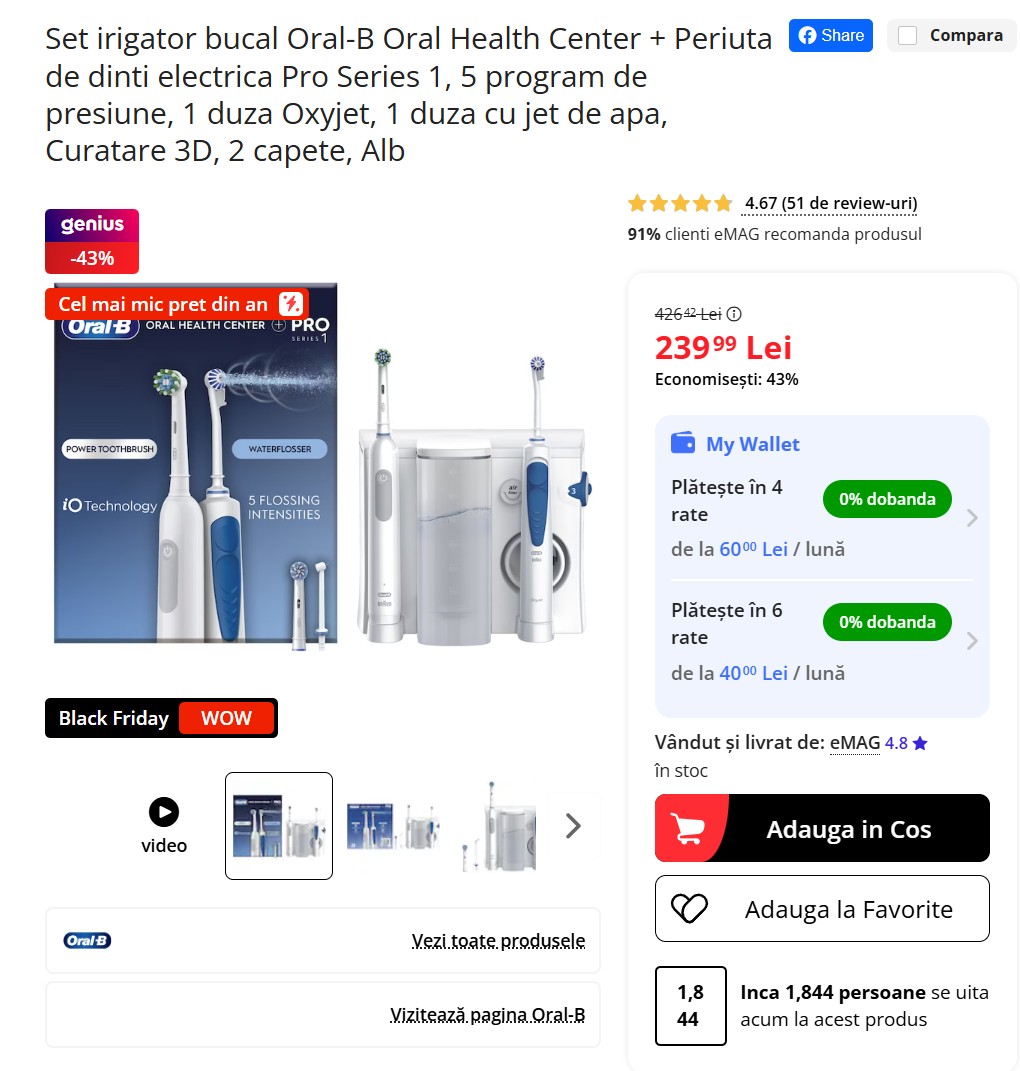Show info about the old price
Screen dimensions: 1020x1071
734,314
